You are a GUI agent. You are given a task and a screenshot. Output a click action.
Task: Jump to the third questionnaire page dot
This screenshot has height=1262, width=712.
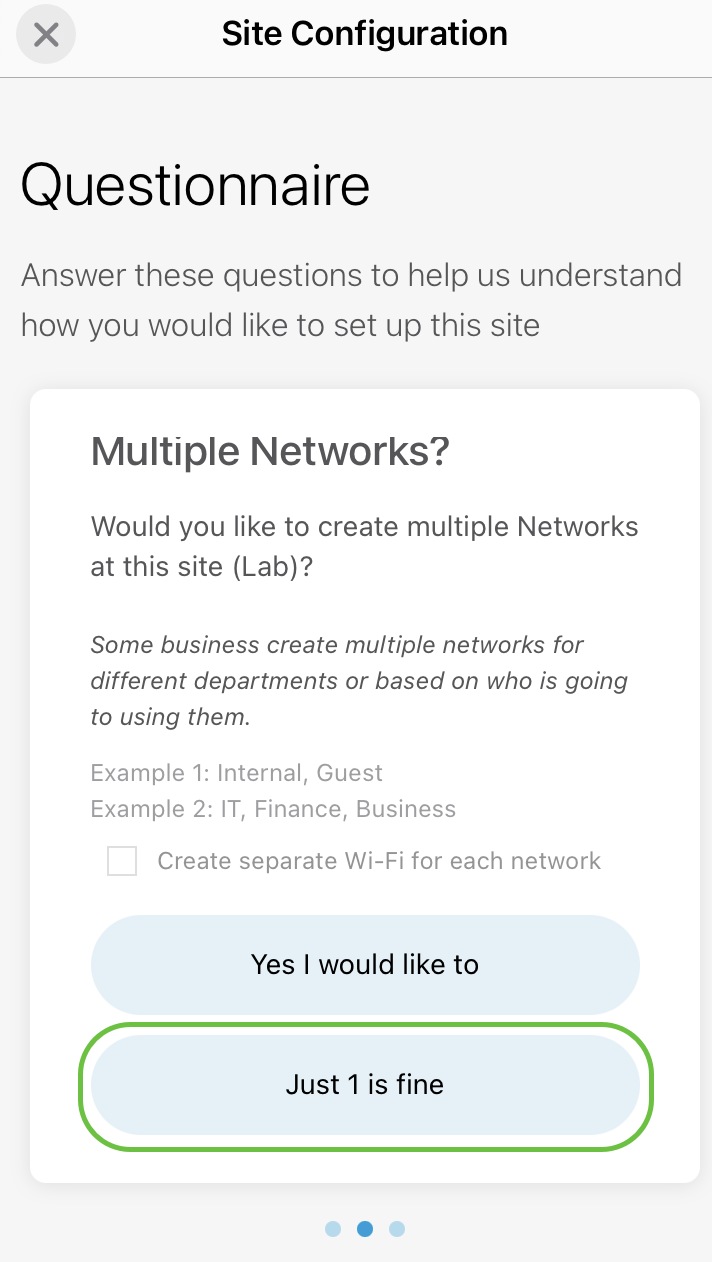397,1229
